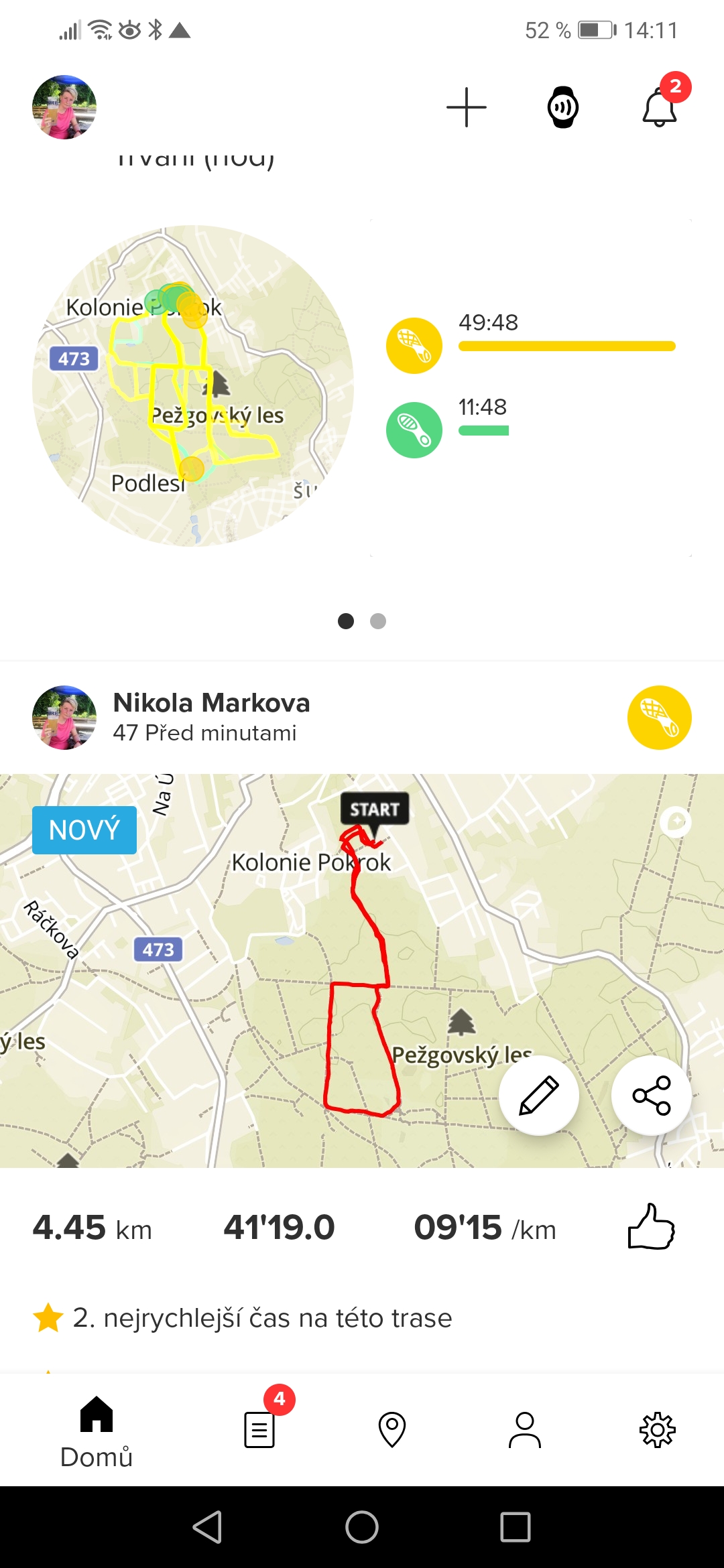Open the profile picture in the top bar
This screenshot has width=724, height=1568.
pyautogui.click(x=64, y=107)
